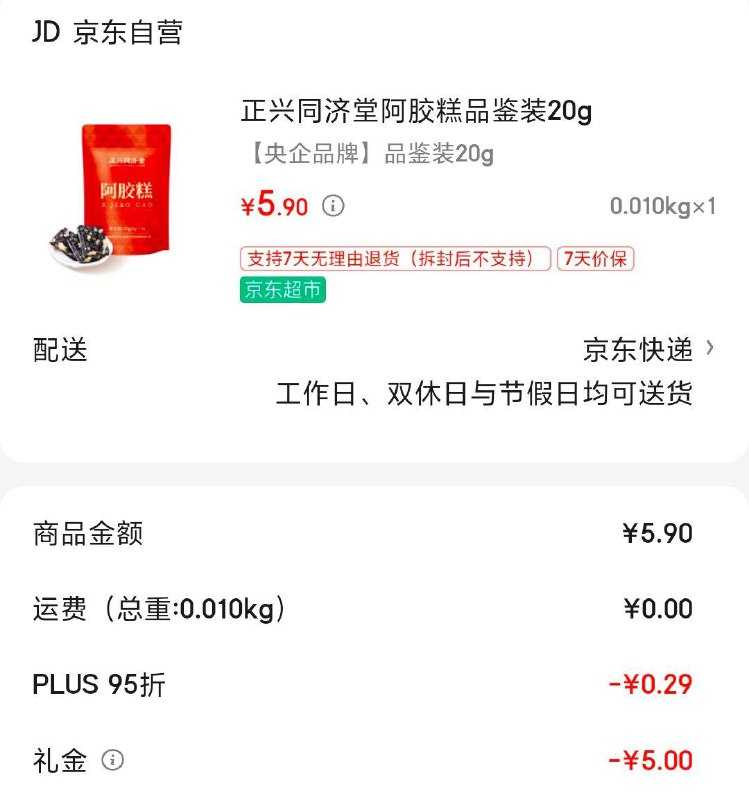Click the 7天价保 service tag
Screen dimensions: 749x800
[600, 258]
